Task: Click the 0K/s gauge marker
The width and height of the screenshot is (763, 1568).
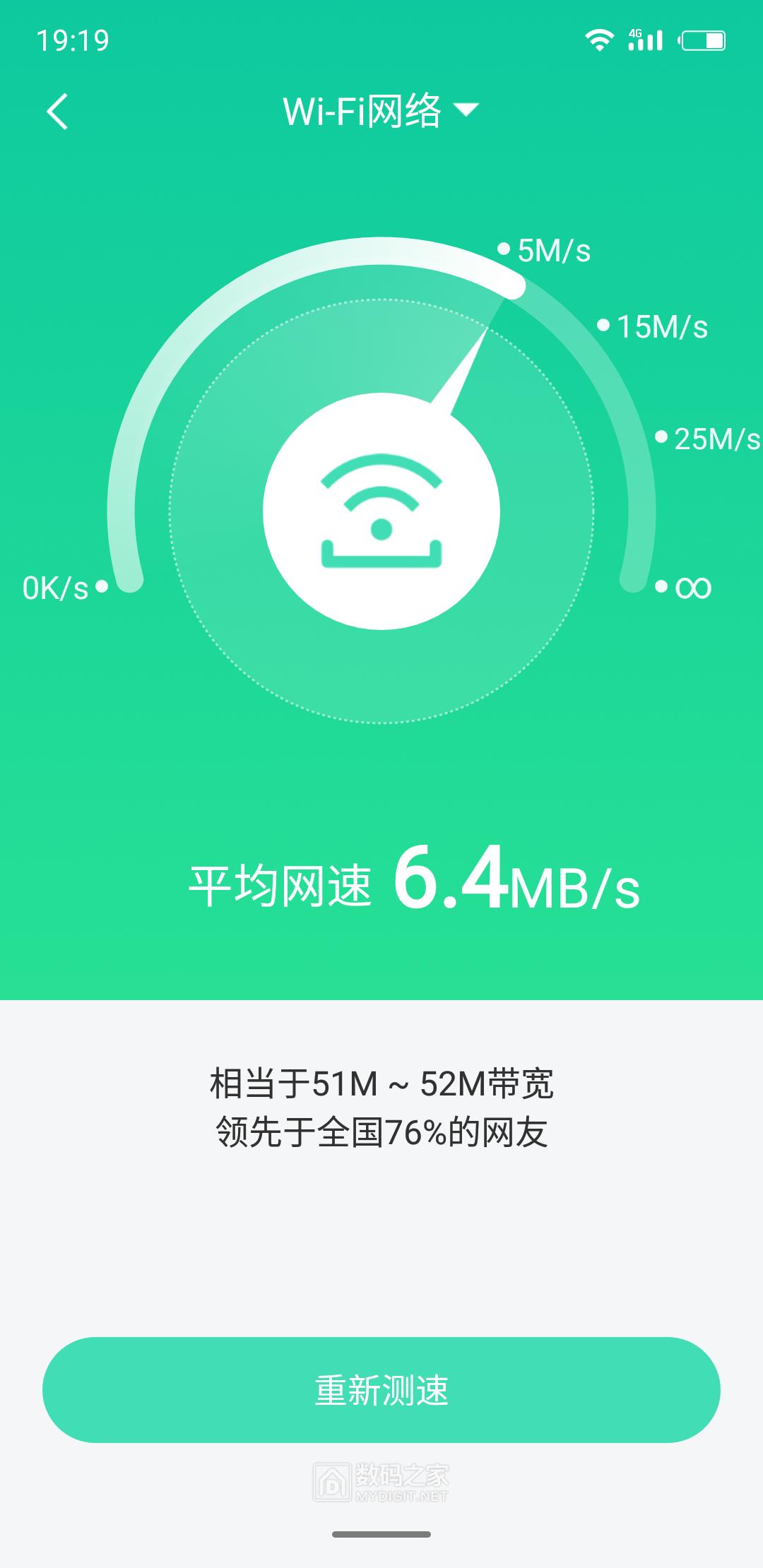Action: 60,586
